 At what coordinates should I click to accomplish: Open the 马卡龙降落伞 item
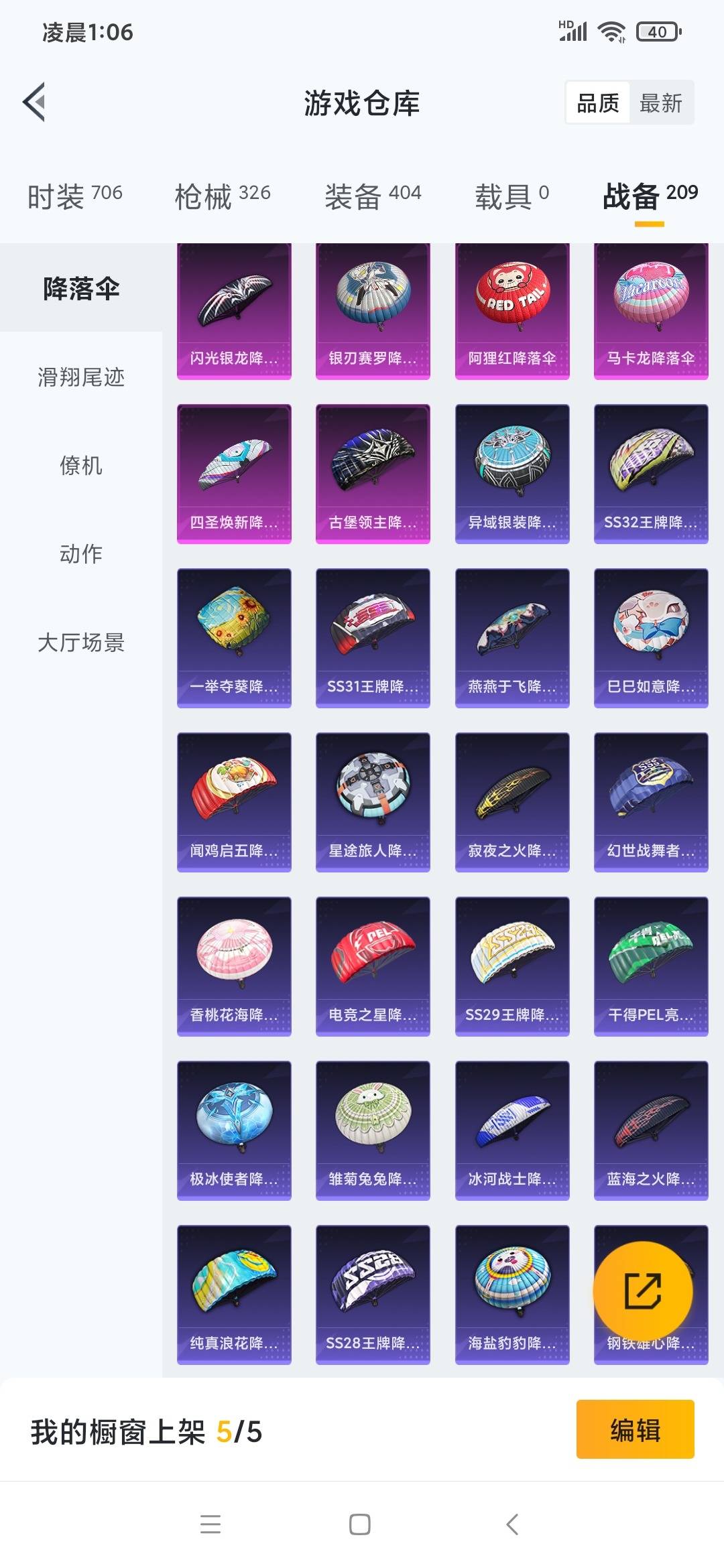[x=651, y=312]
